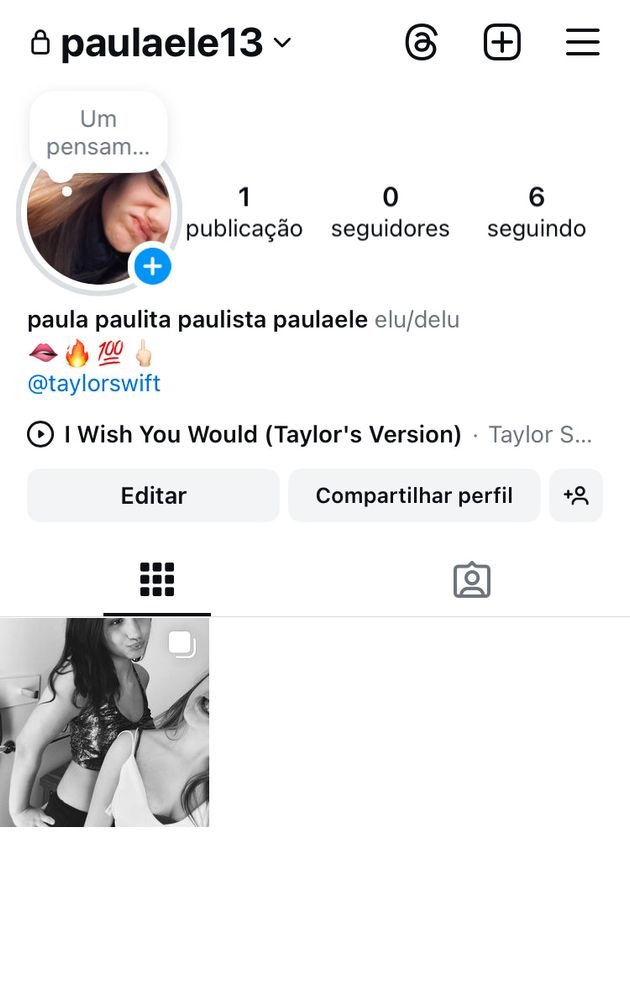630x1000 pixels.
Task: Tap the 'Um pensam...' note bubble
Action: (x=98, y=133)
